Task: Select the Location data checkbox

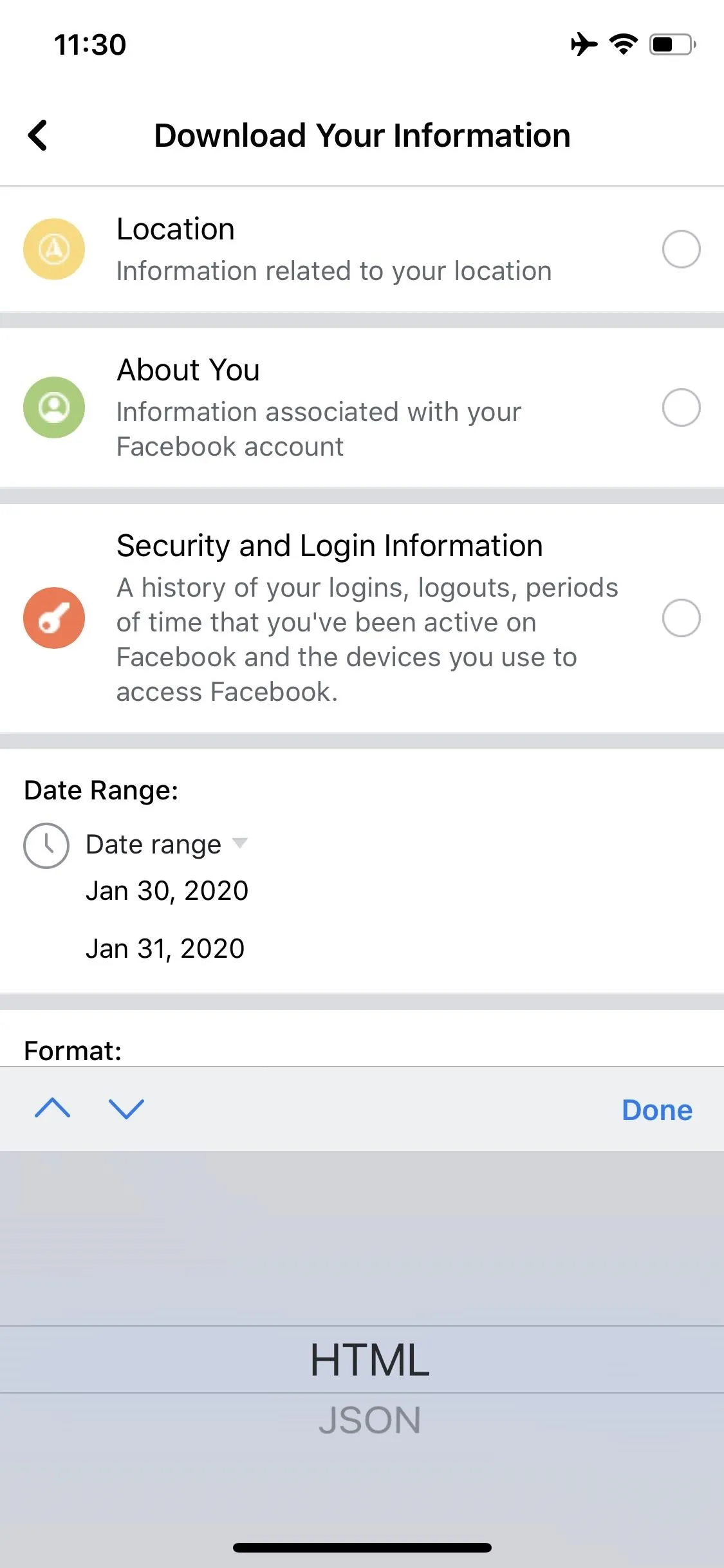Action: pos(681,249)
